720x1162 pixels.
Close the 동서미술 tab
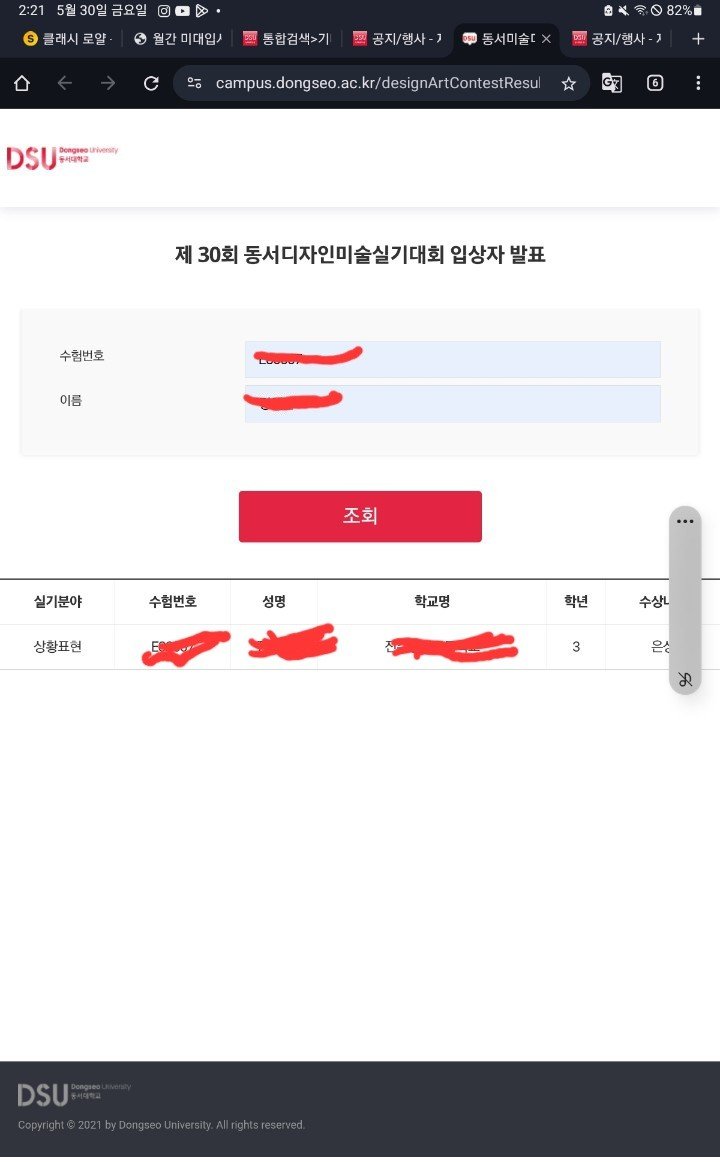pos(546,39)
